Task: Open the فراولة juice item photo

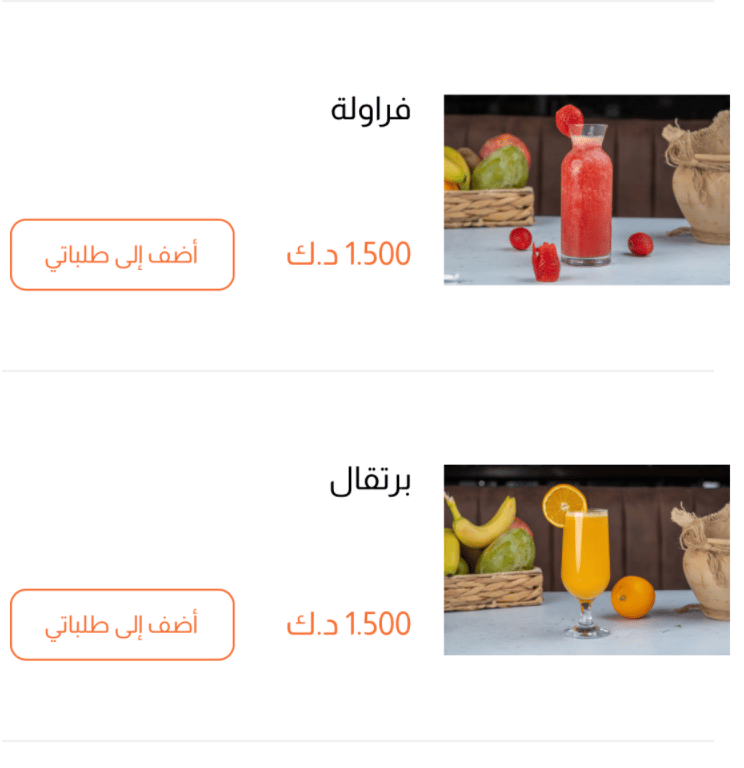Action: [586, 190]
